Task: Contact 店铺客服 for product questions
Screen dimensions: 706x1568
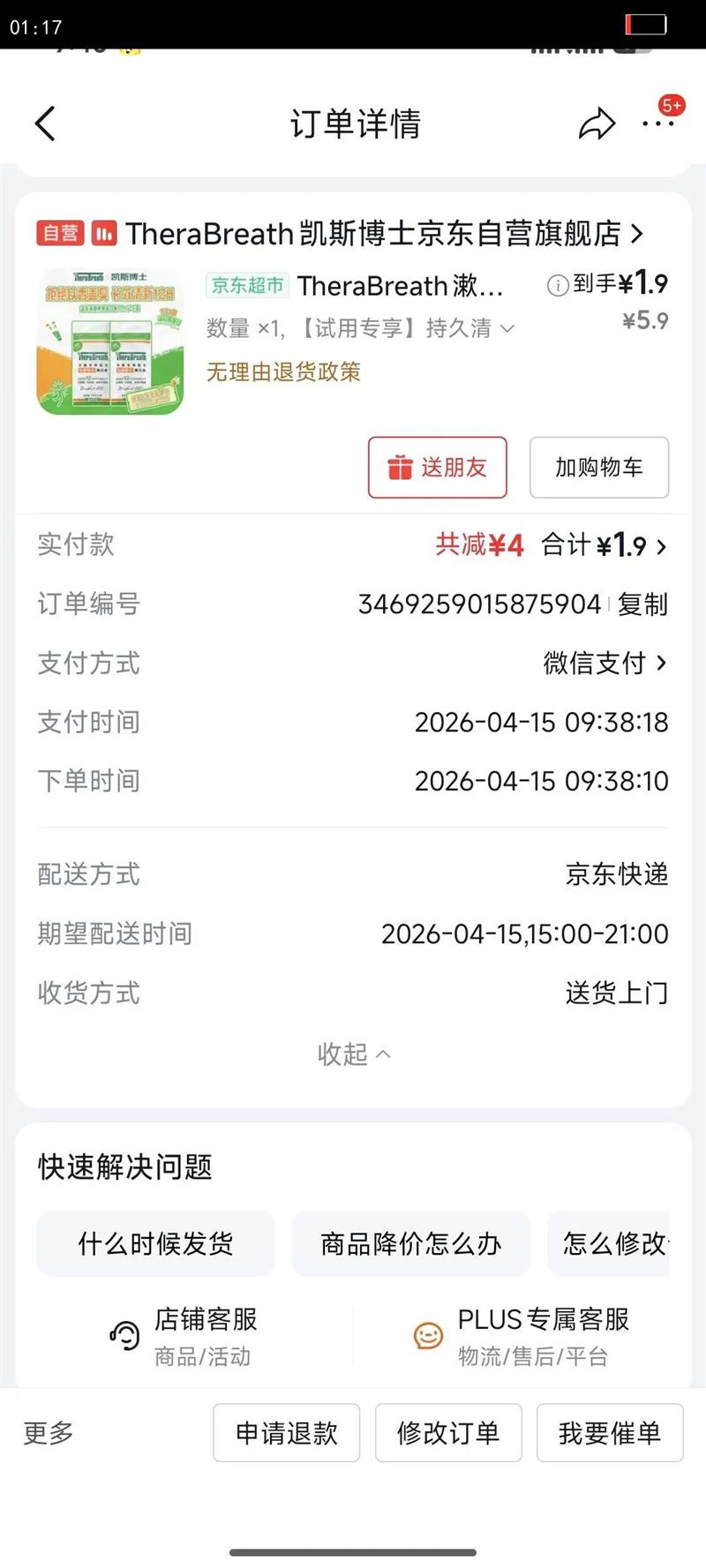Action: [185, 1336]
